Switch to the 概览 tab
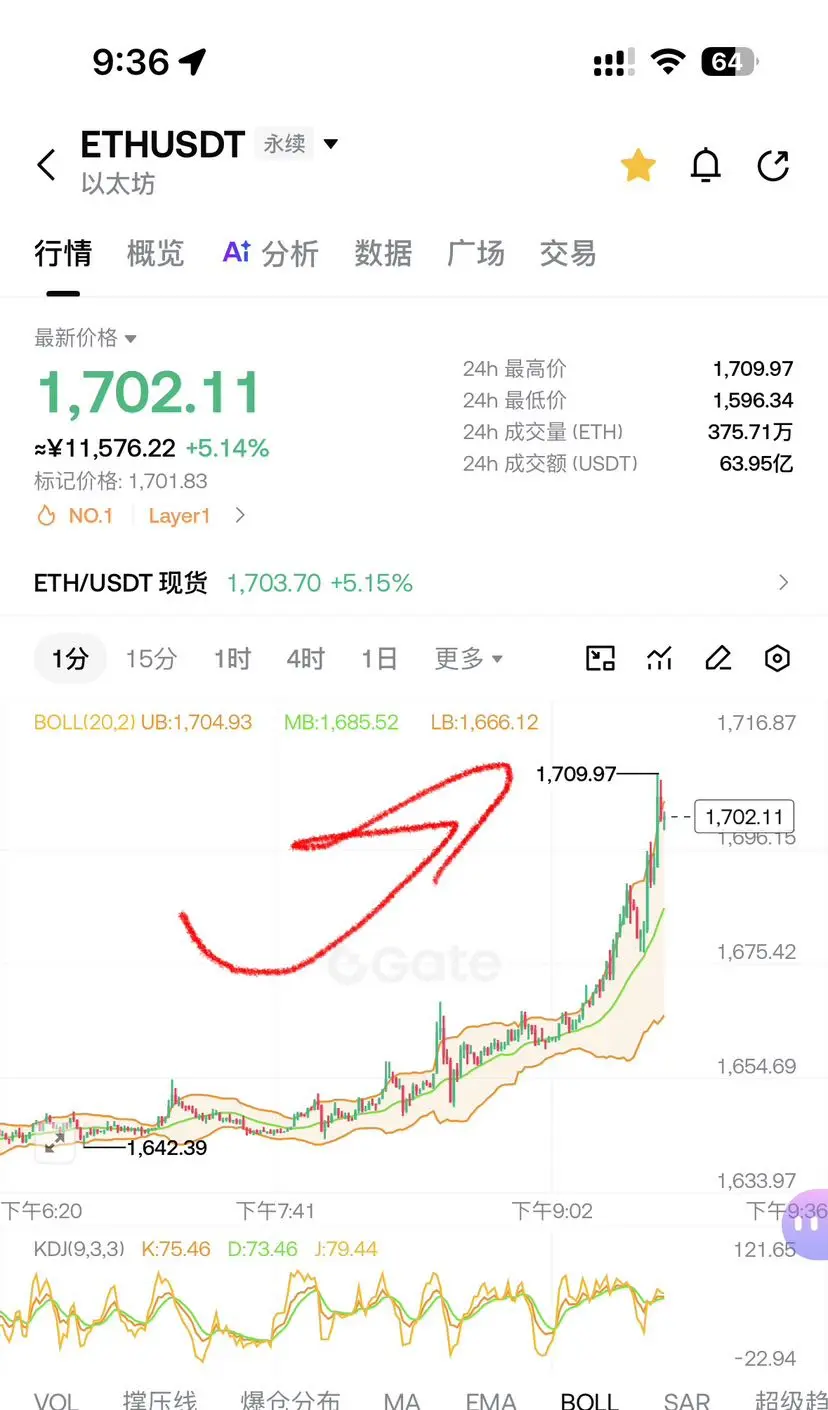Viewport: 828px width, 1410px height. pos(156,254)
